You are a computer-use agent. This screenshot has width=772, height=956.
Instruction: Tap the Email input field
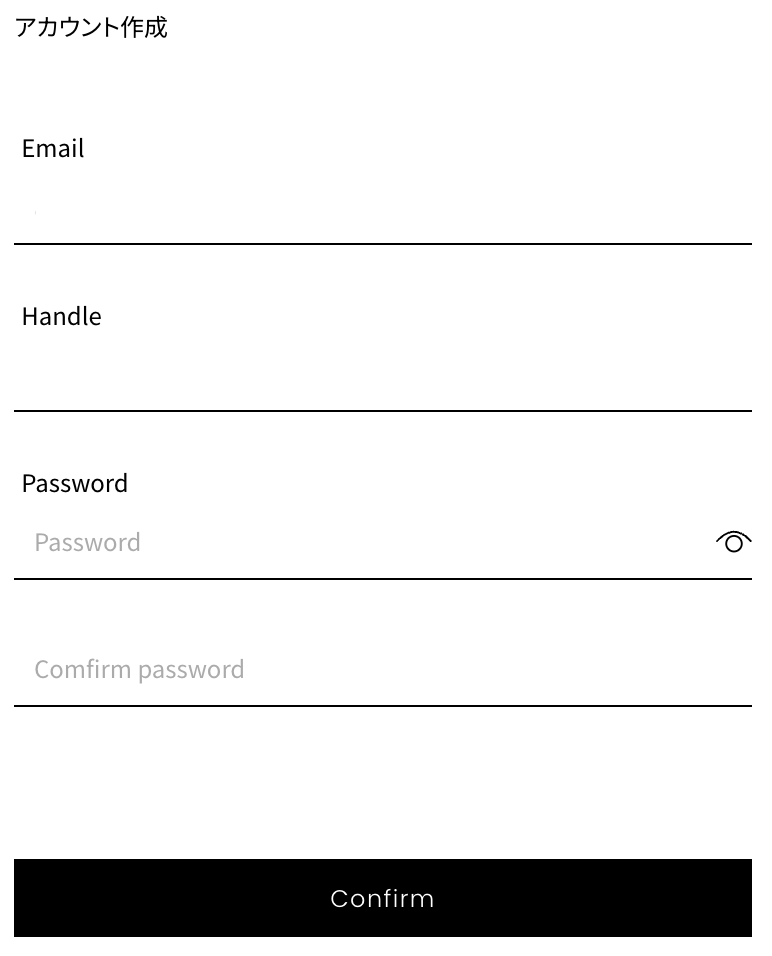[x=382, y=212]
